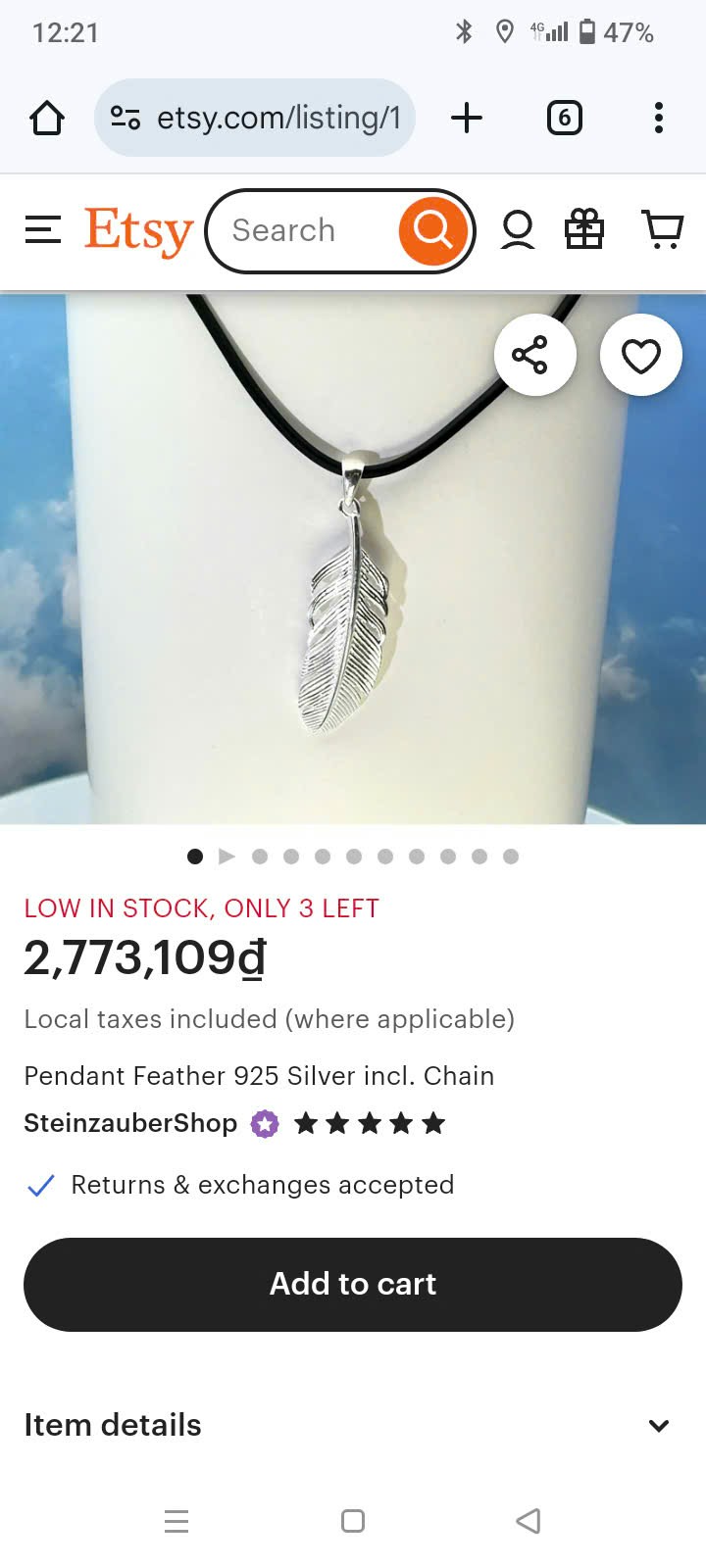Go back with the system back button
Screen dimensions: 706x1568
[529, 1521]
